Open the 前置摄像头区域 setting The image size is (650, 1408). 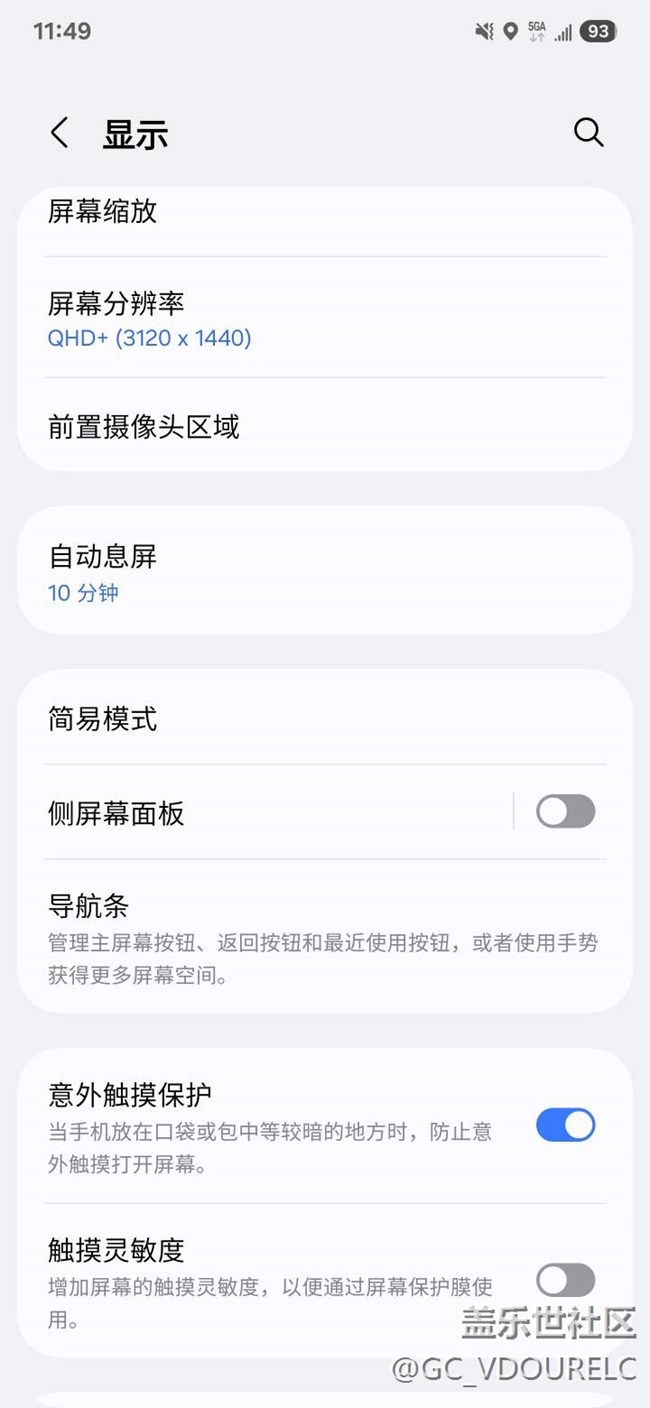point(325,427)
